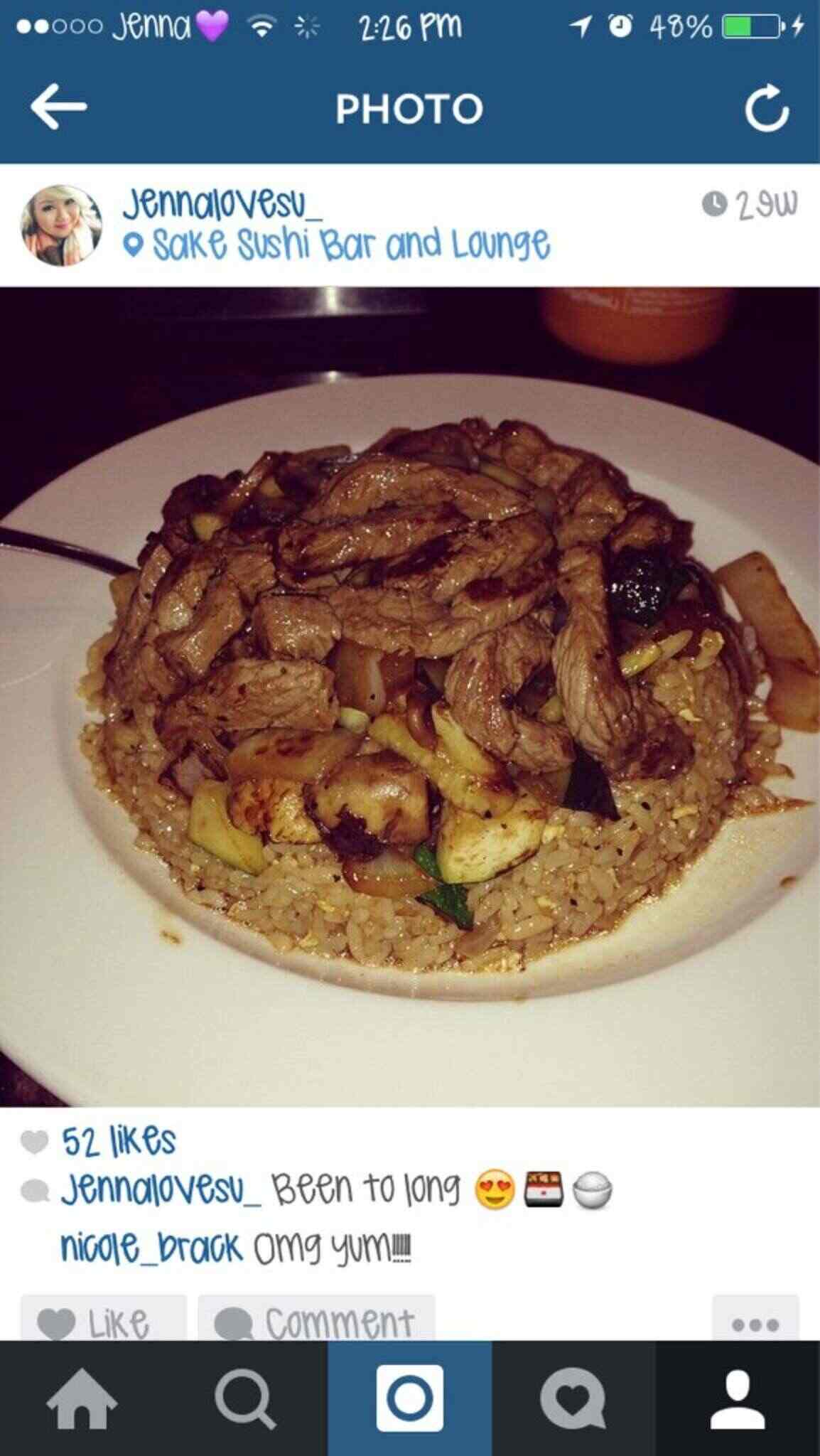This screenshot has width=820, height=1456.
Task: Refresh the photo page
Action: (766, 109)
